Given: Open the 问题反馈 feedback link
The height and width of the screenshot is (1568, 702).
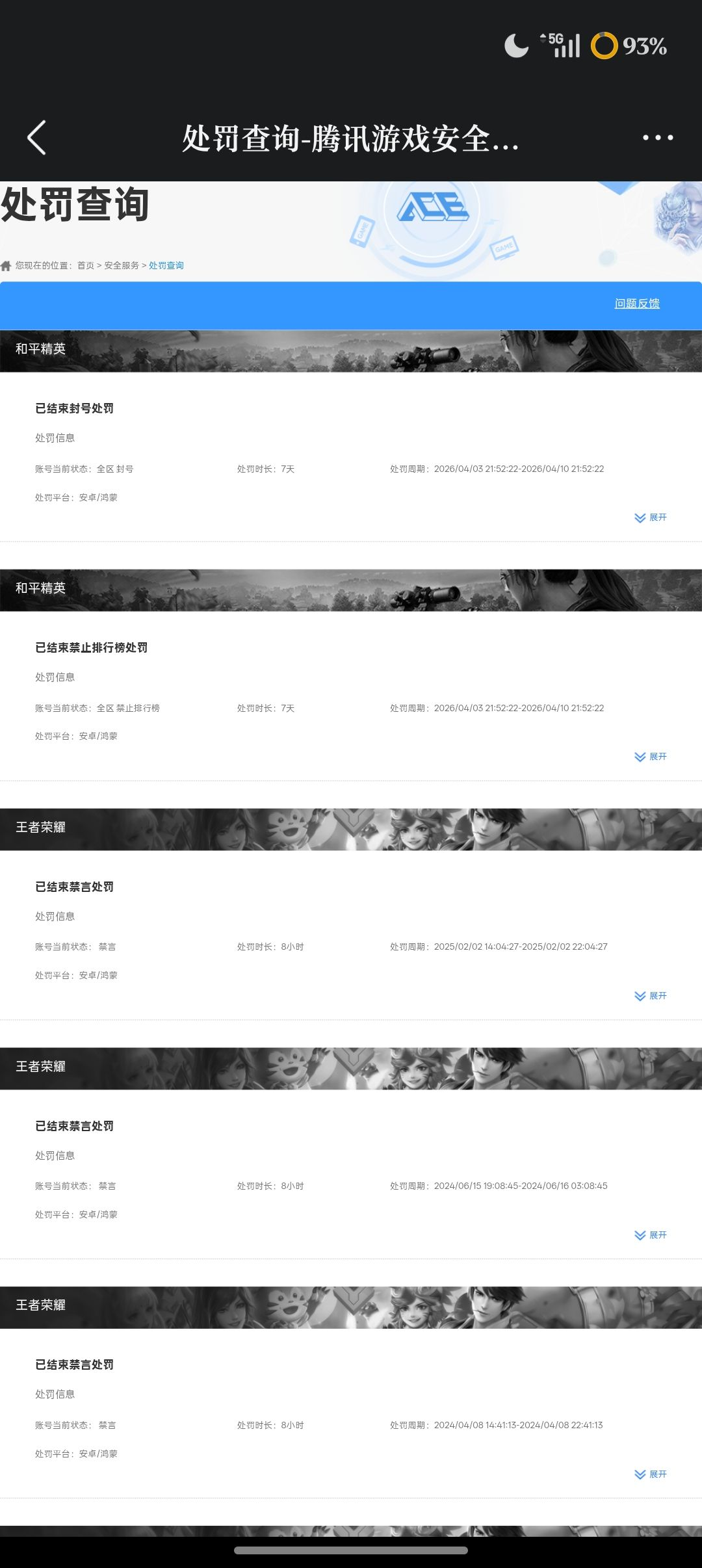Looking at the screenshot, I should [637, 304].
